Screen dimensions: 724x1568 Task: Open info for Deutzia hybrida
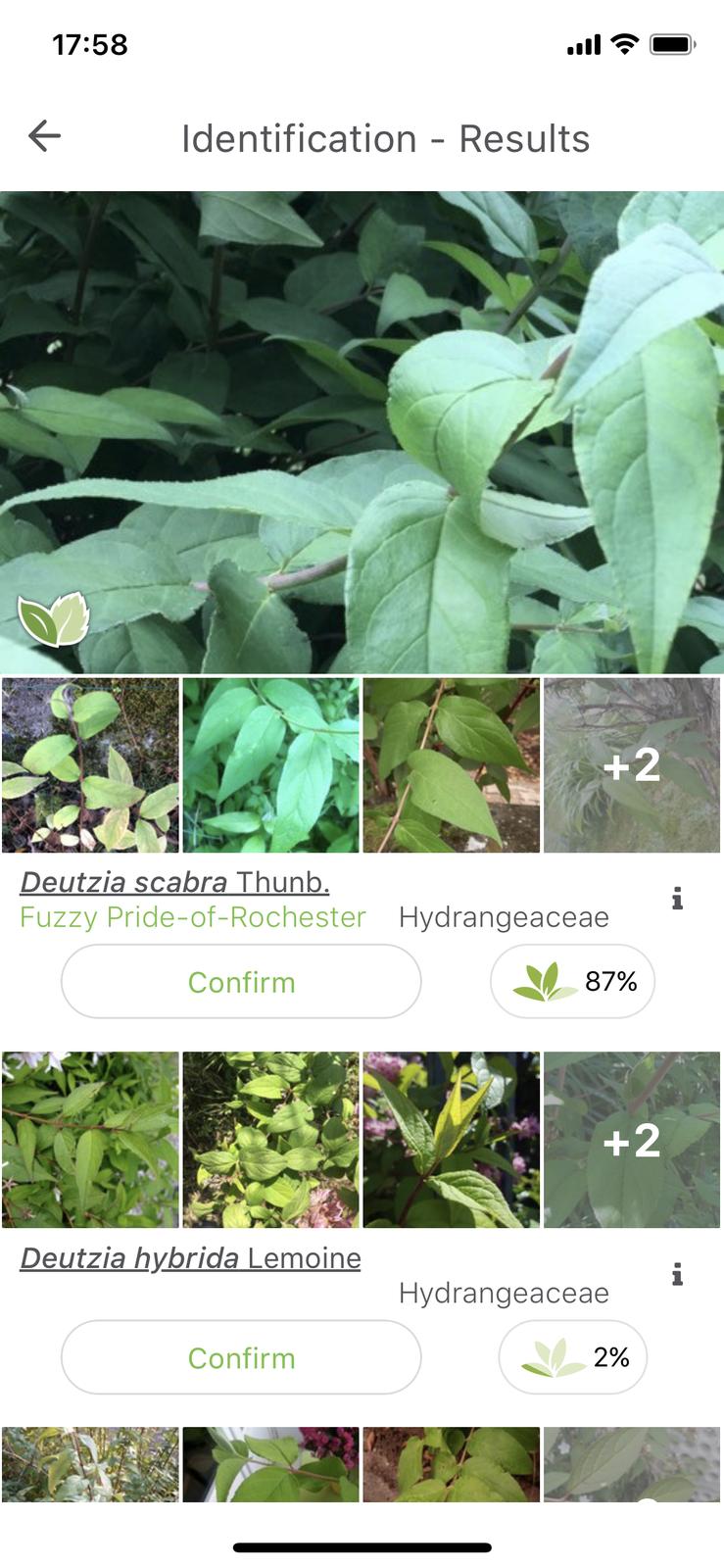[x=677, y=1275]
